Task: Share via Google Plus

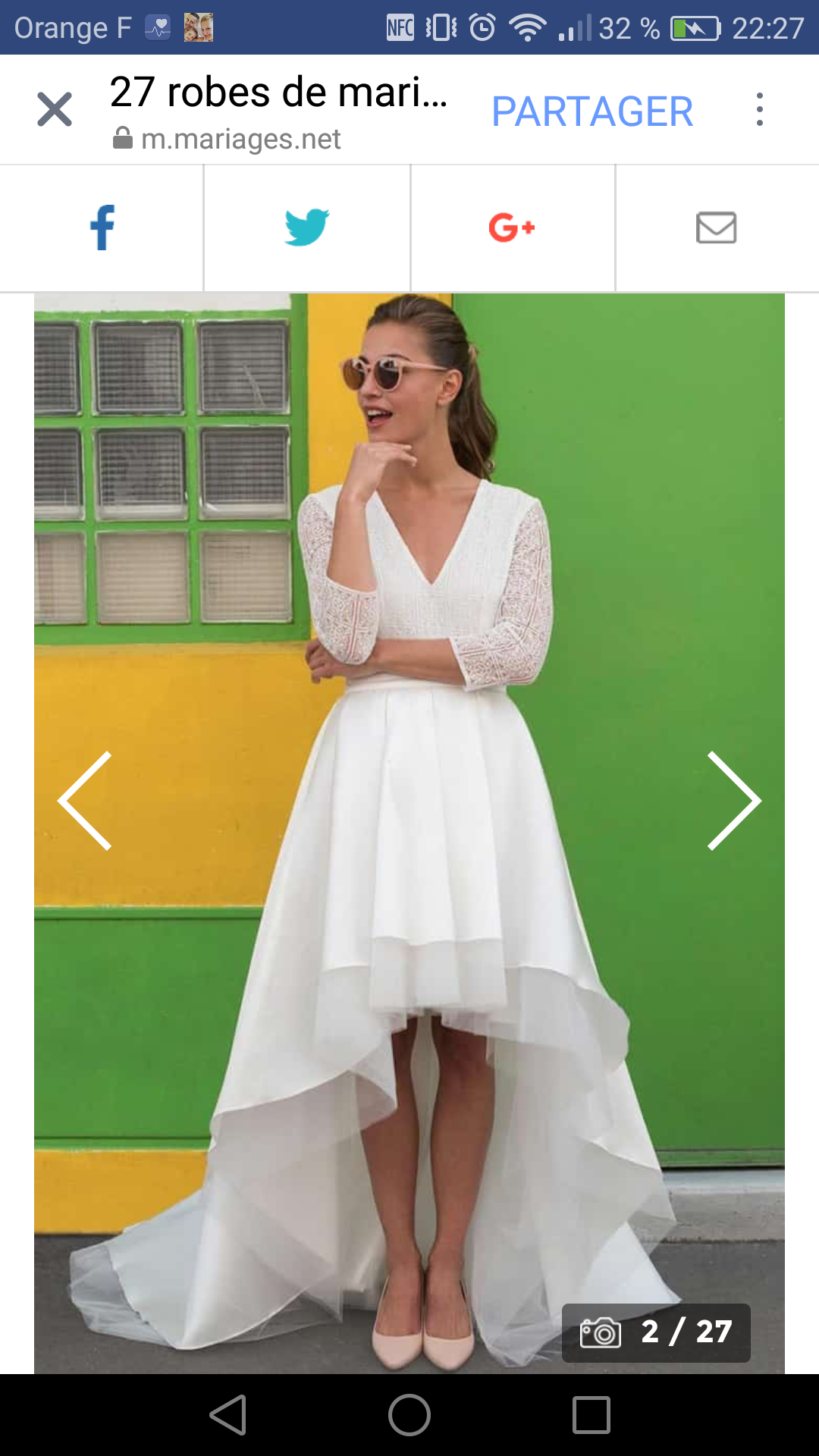Action: click(x=513, y=227)
